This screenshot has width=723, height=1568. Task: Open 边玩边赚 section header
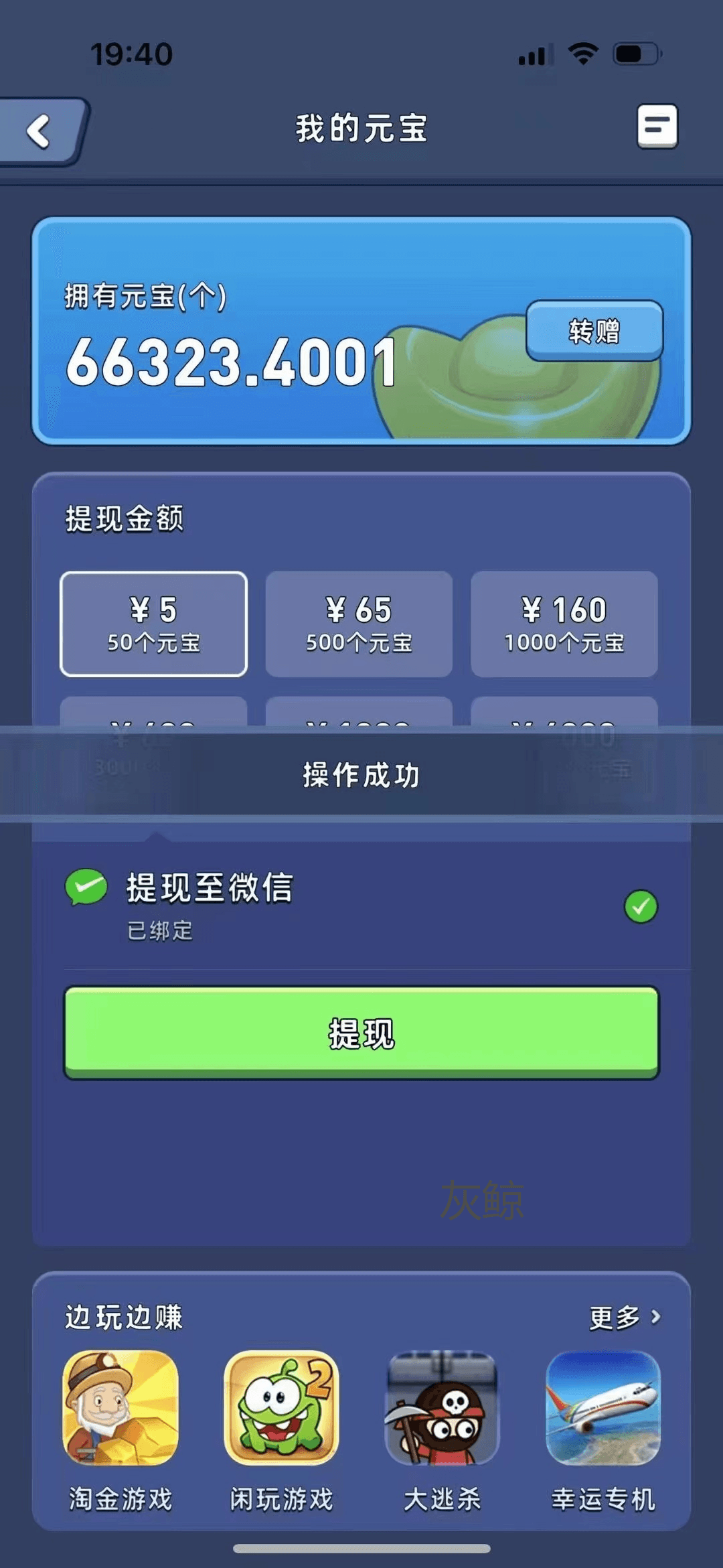[x=123, y=1315]
